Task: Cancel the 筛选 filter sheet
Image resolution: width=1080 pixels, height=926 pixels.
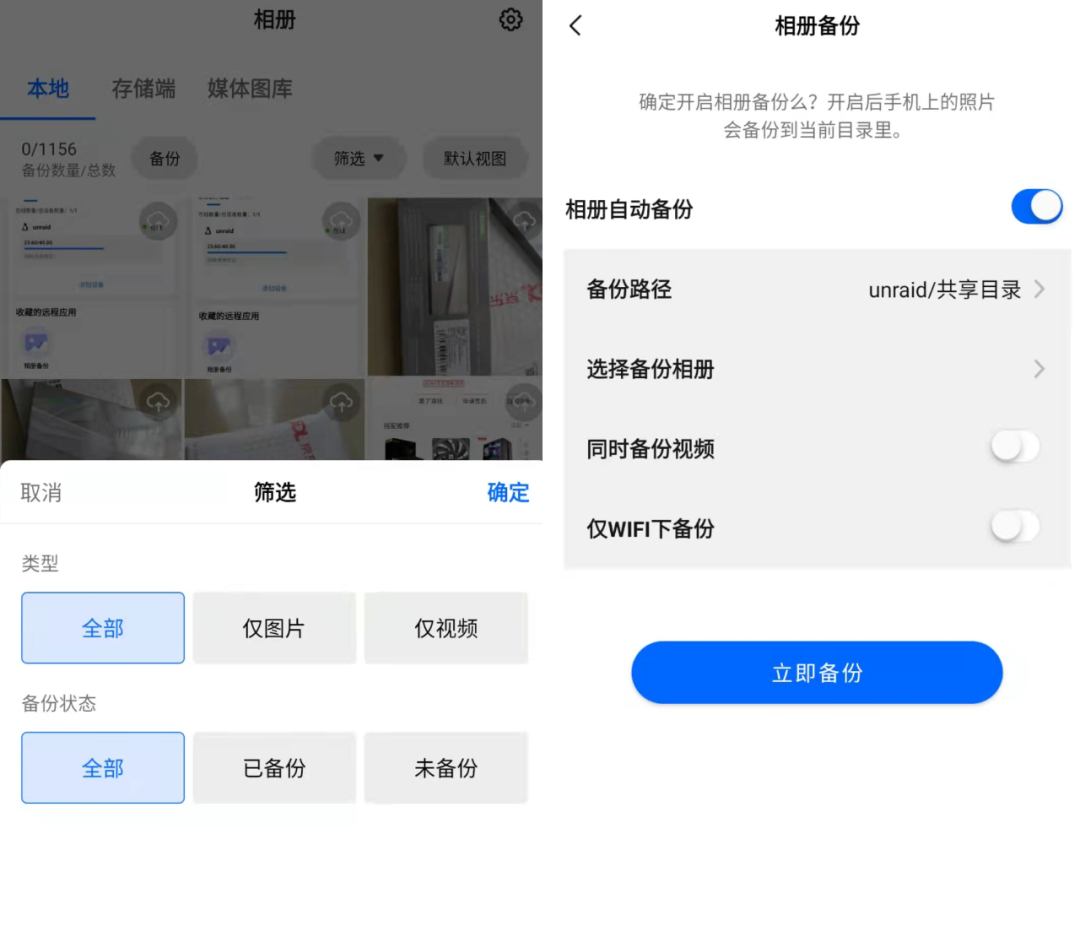Action: click(41, 492)
